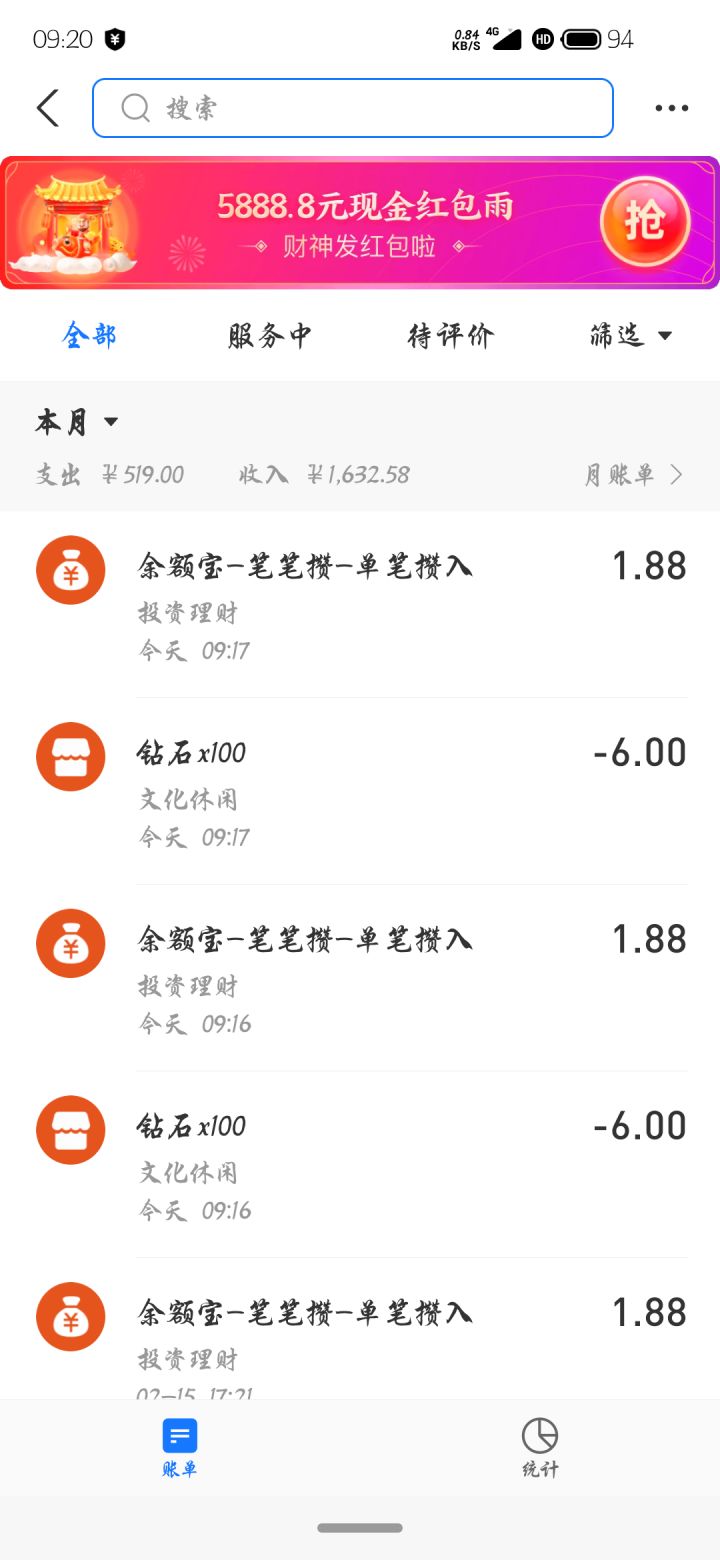Tap the 抢 button on the red packet banner
Screen dimensions: 720x1560
click(x=646, y=220)
